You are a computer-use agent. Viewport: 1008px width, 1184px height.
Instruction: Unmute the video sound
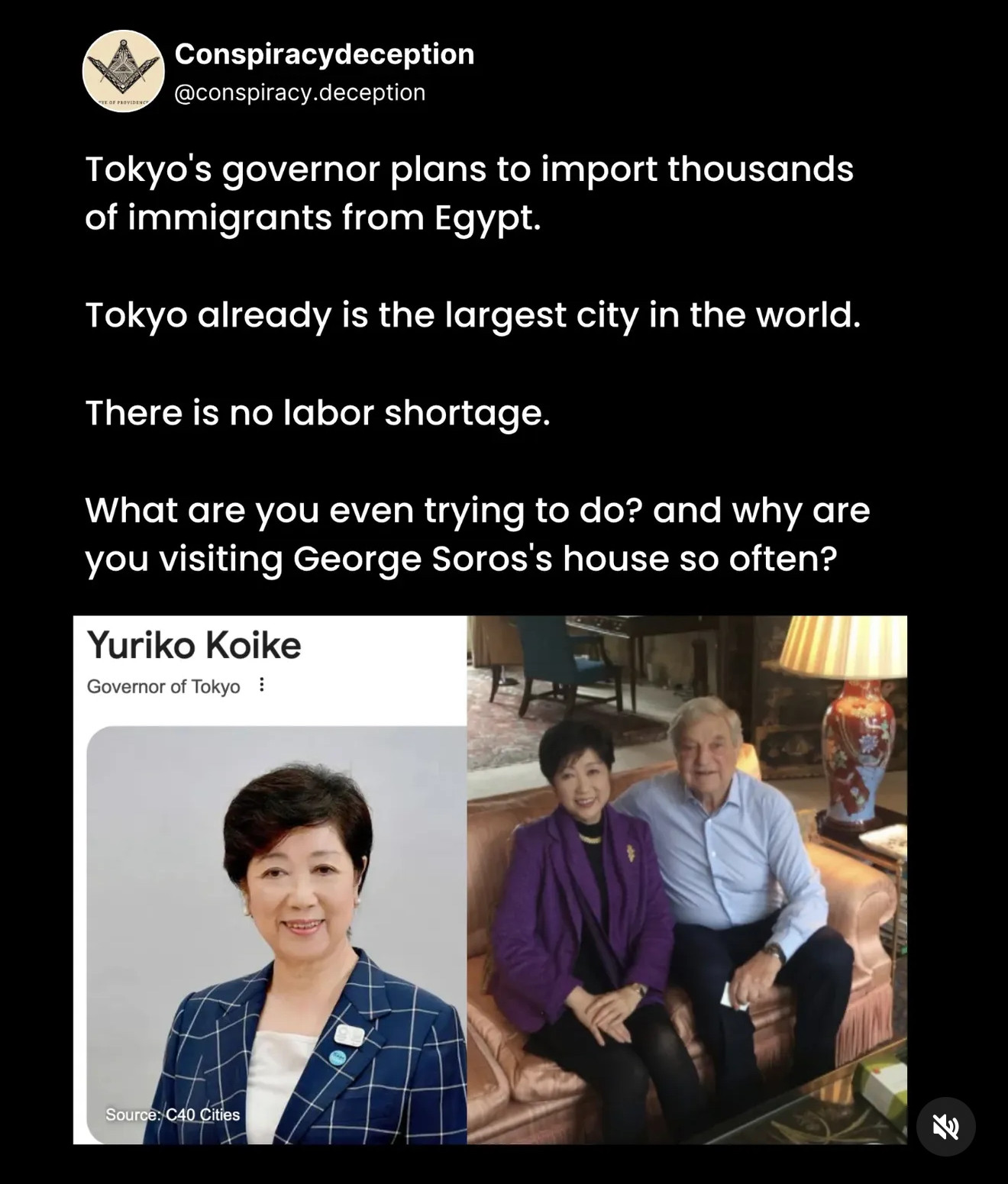tap(945, 1127)
